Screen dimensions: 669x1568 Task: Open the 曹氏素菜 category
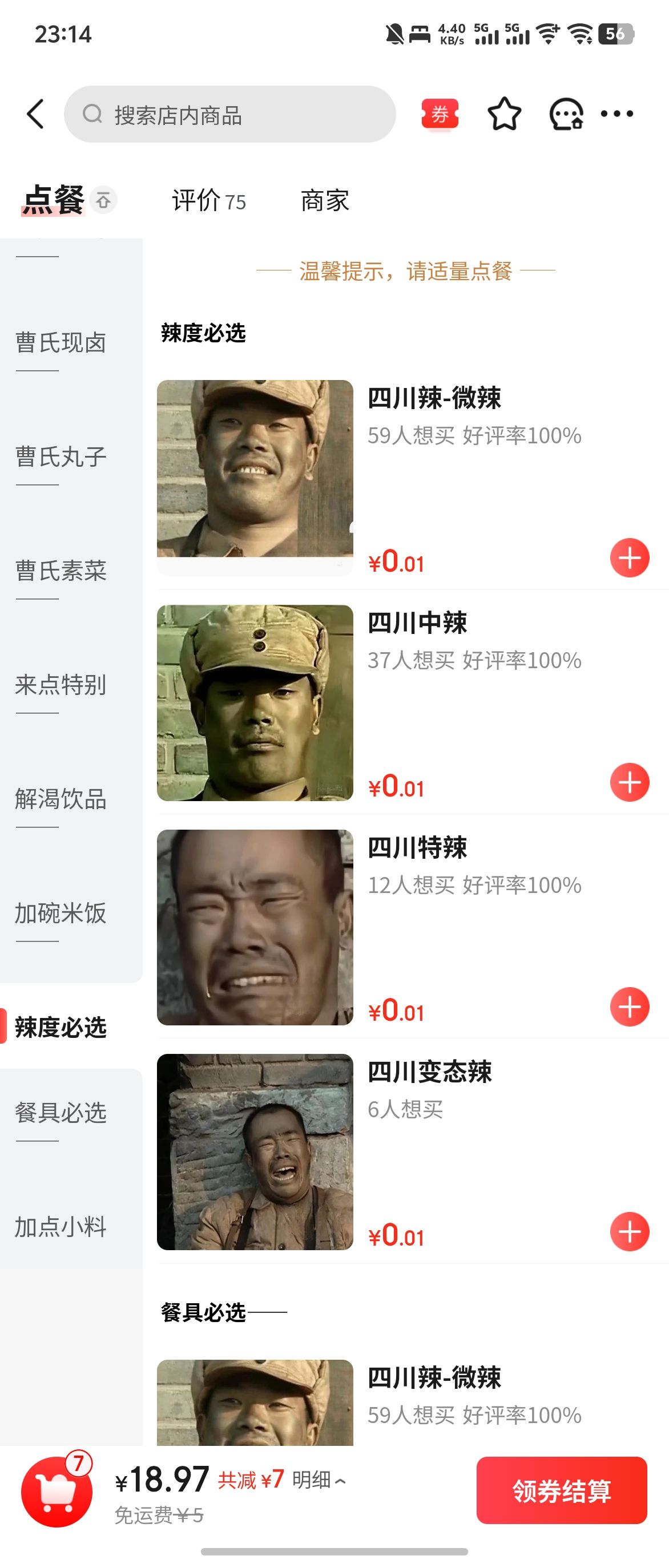pyautogui.click(x=61, y=571)
